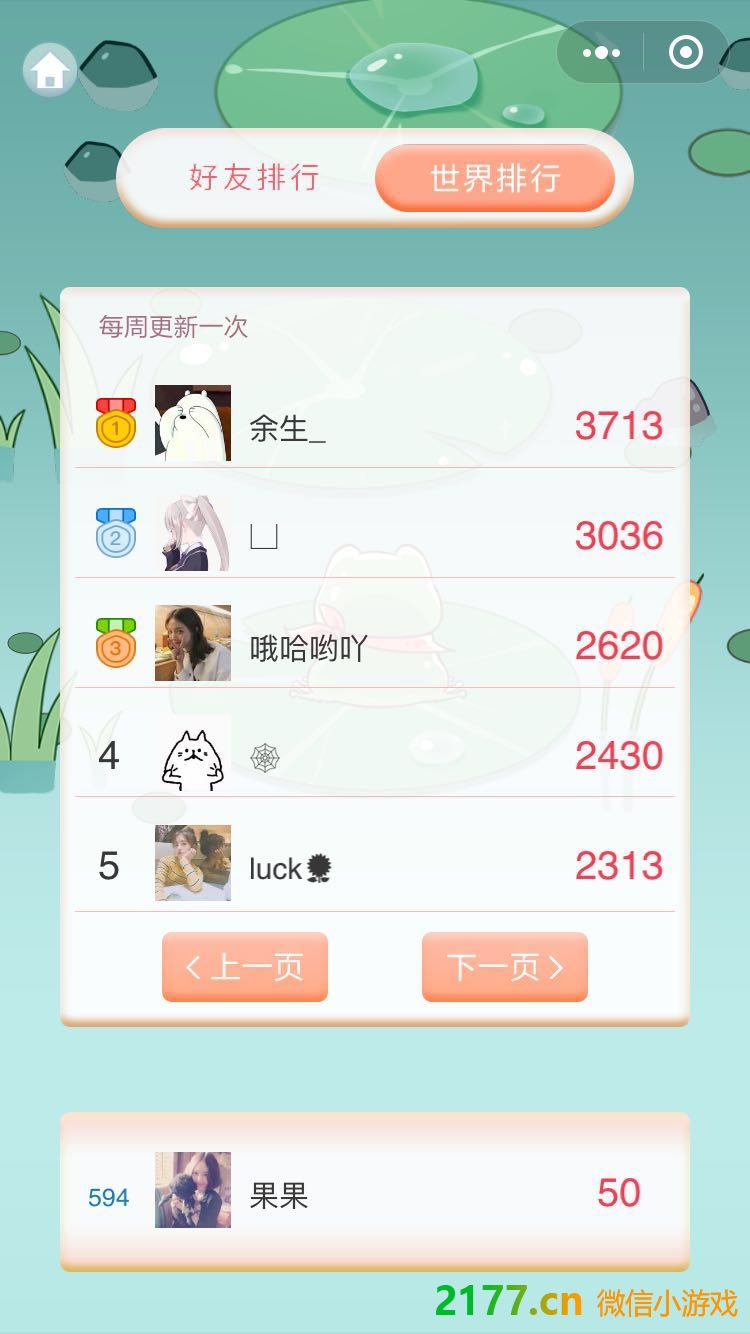750x1334 pixels.
Task: Select the 世界排行 tab
Action: pos(495,178)
